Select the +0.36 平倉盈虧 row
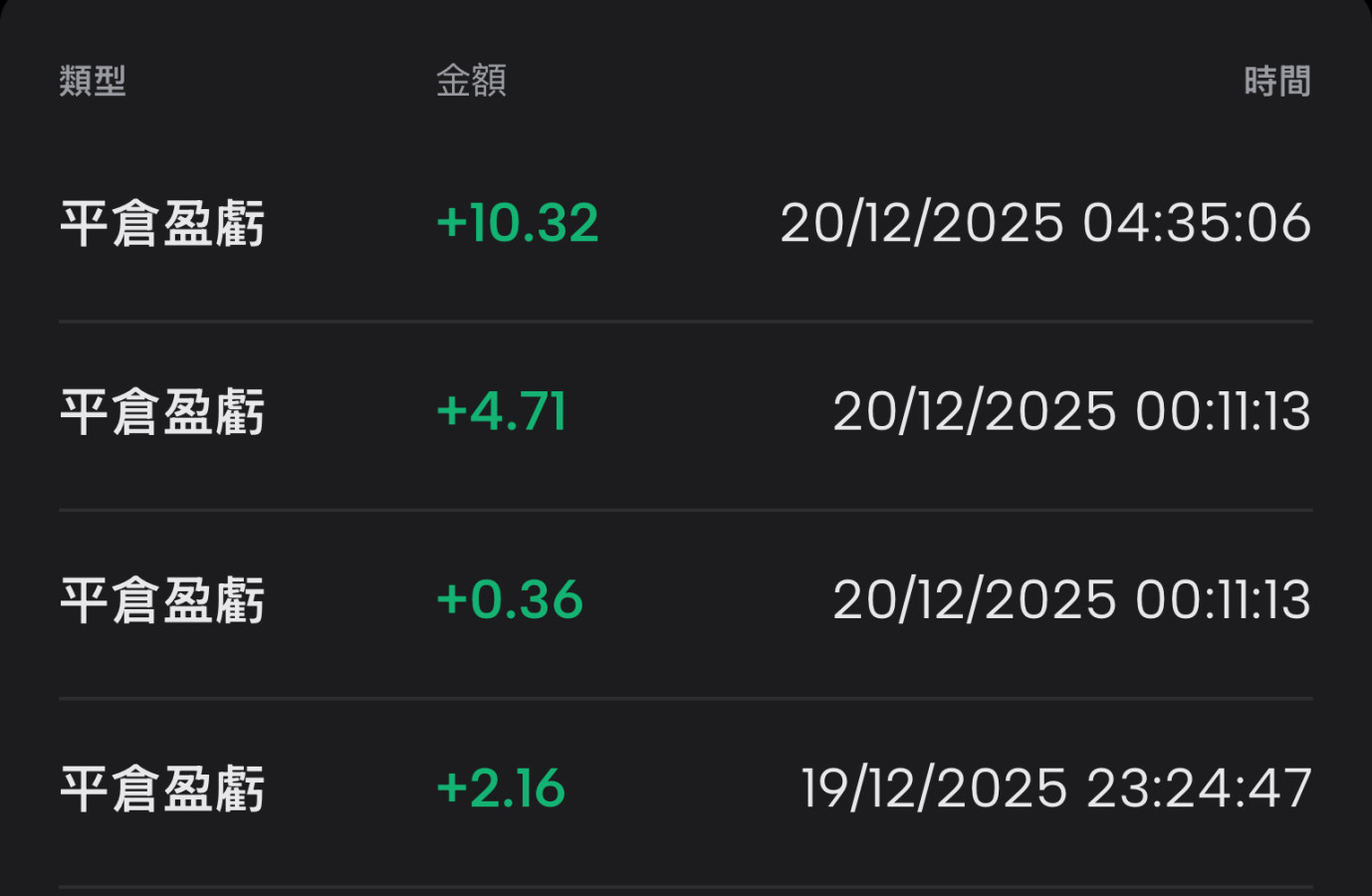 point(685,600)
